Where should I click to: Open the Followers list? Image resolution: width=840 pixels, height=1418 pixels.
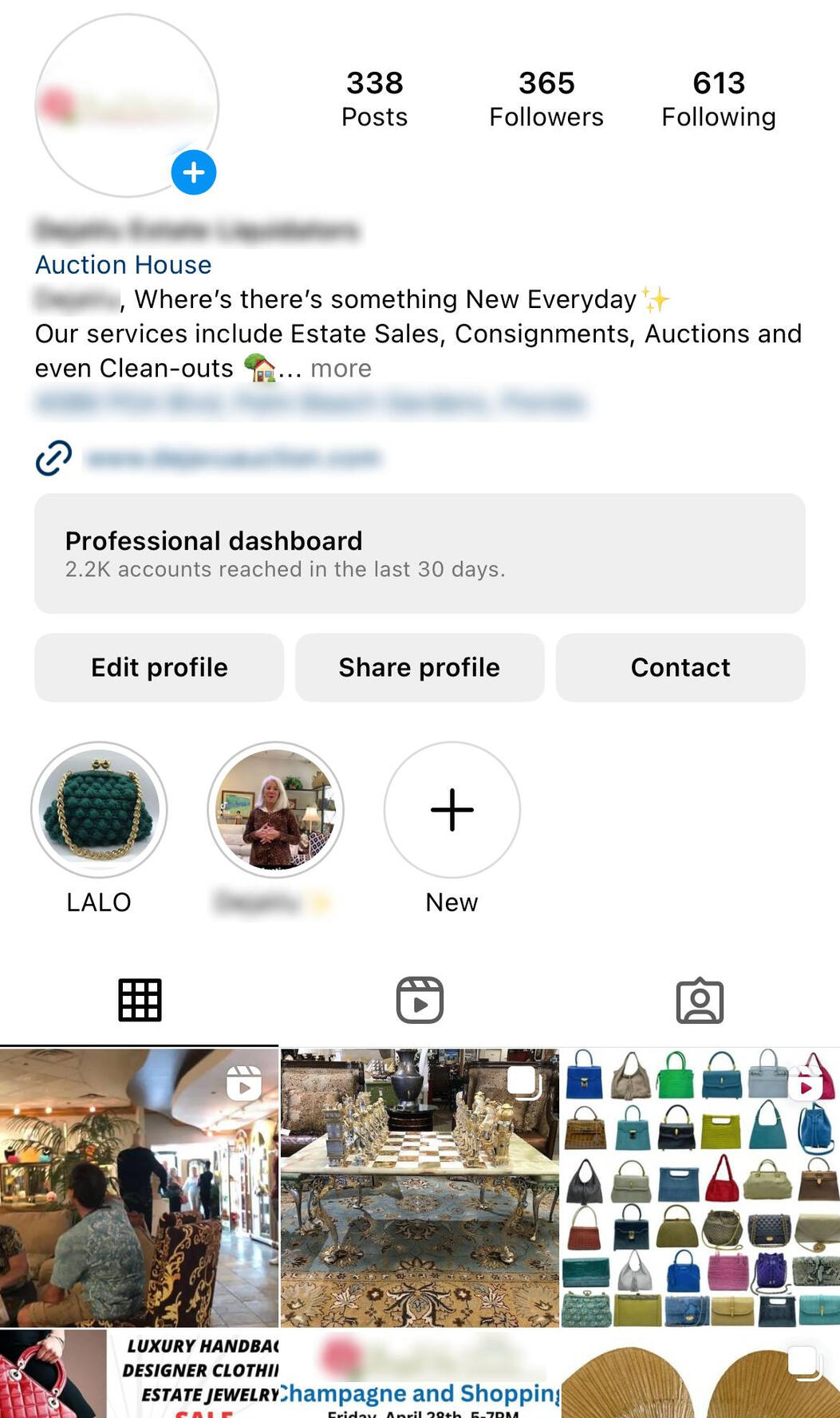click(x=546, y=97)
